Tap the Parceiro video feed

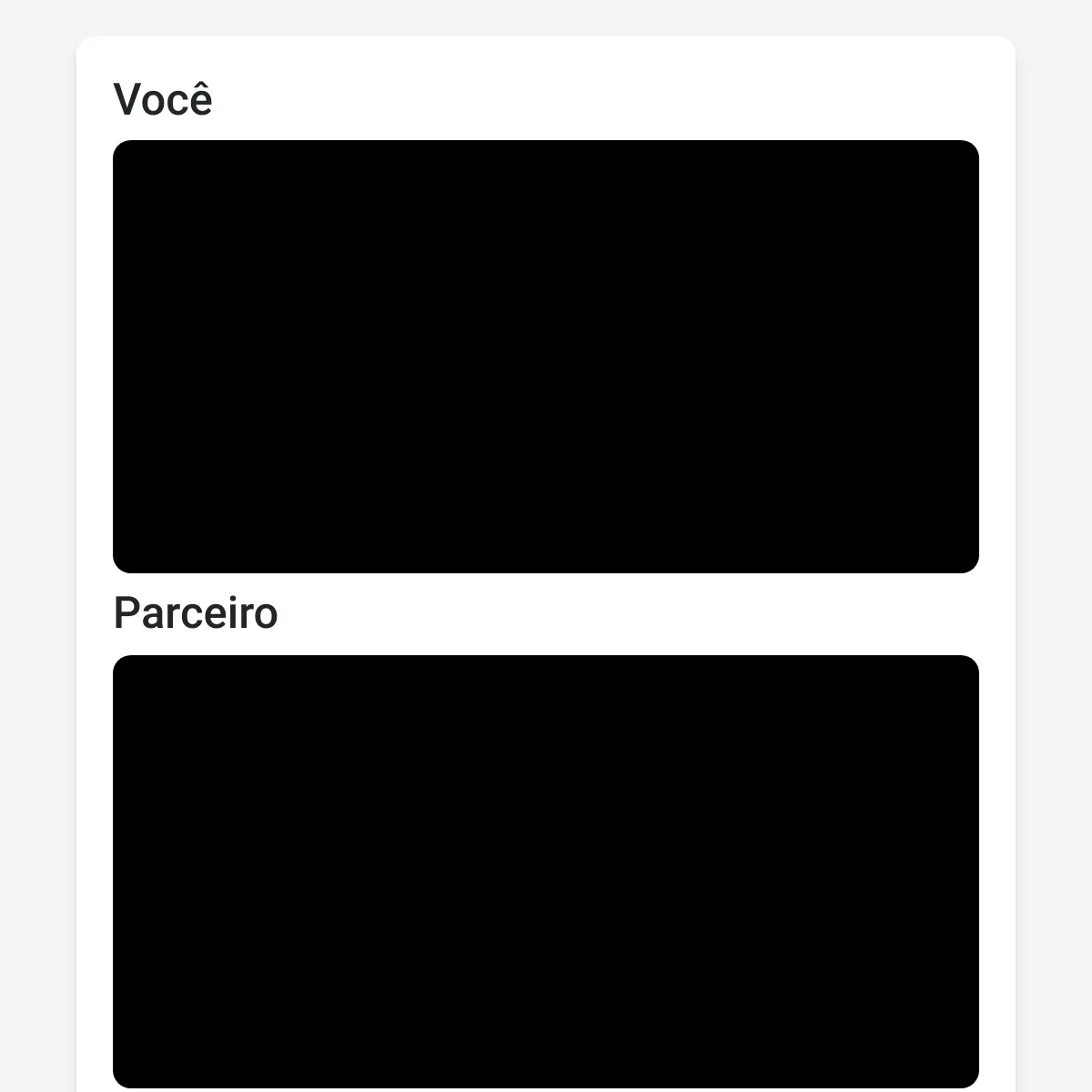pyautogui.click(x=546, y=872)
